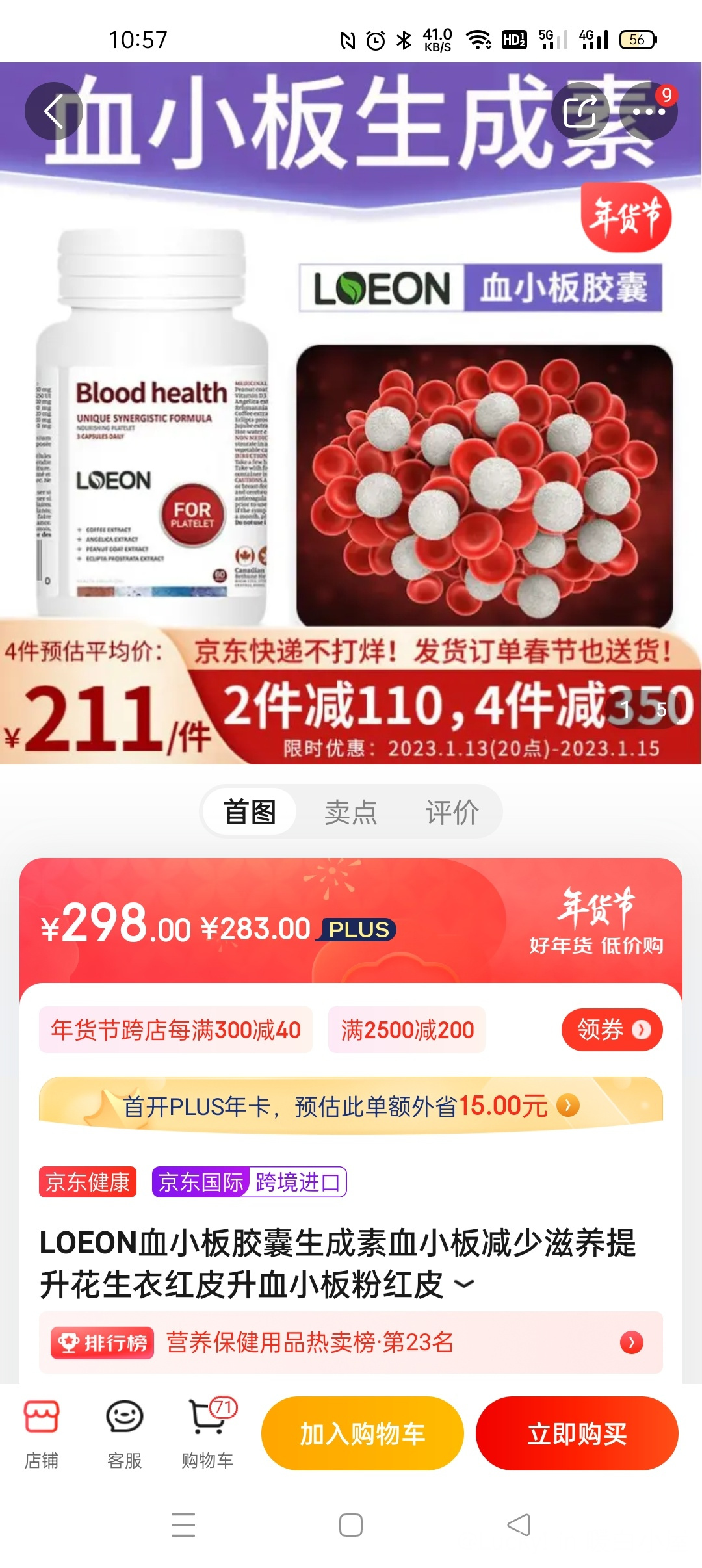The height and width of the screenshot is (1568, 702).
Task: Switch to the 评价 tab
Action: tap(452, 812)
